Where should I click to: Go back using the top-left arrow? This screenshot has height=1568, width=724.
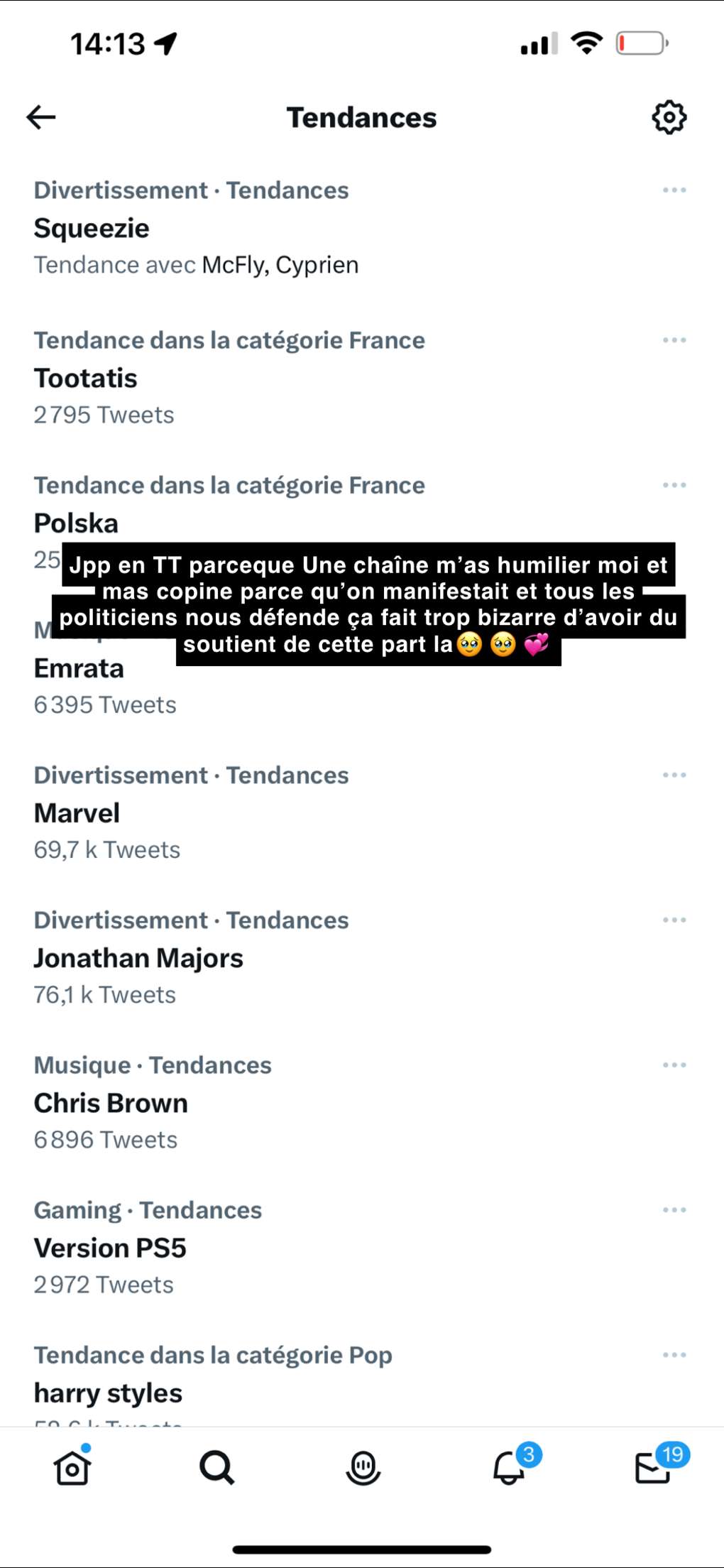coord(41,117)
